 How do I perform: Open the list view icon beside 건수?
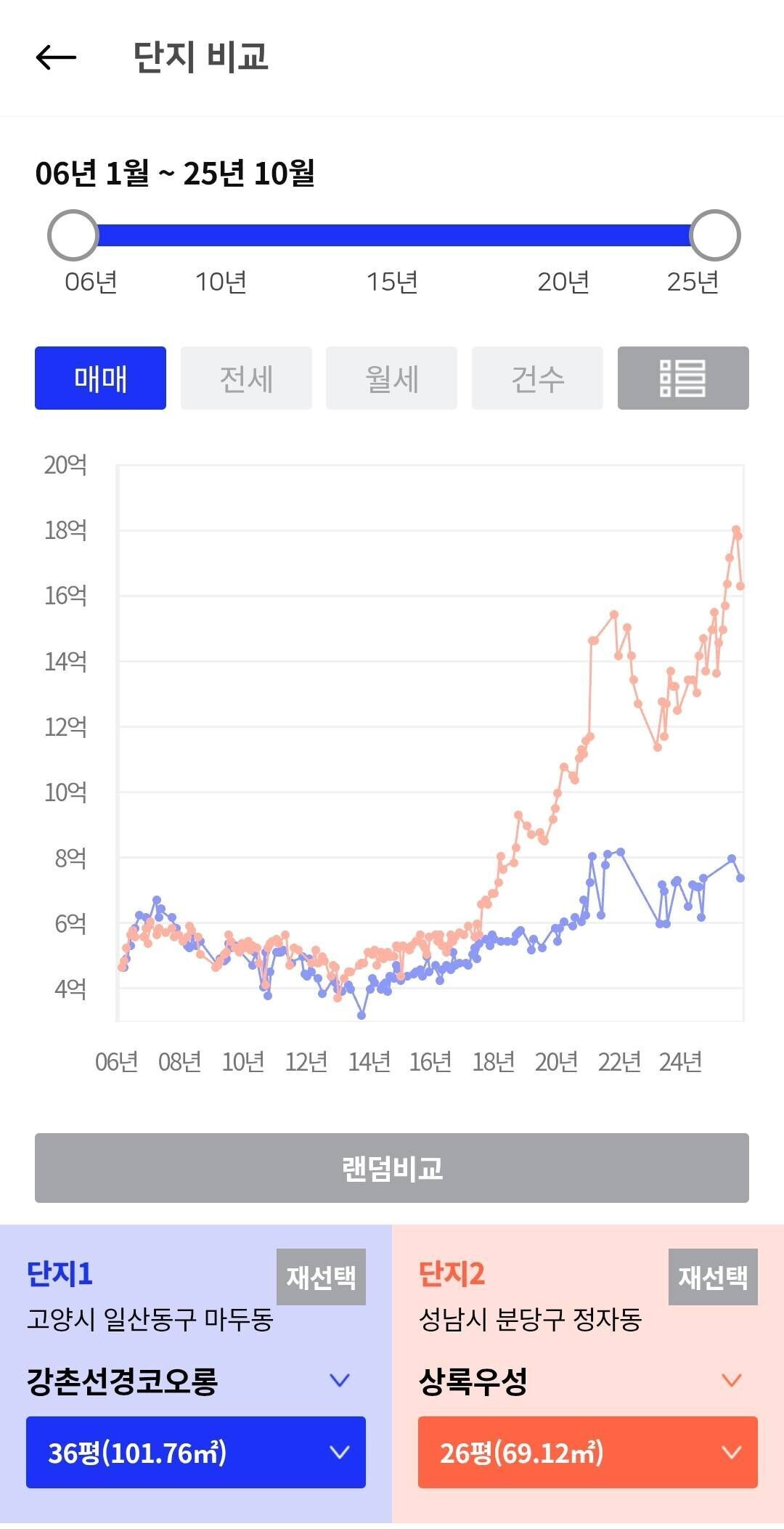pos(682,378)
